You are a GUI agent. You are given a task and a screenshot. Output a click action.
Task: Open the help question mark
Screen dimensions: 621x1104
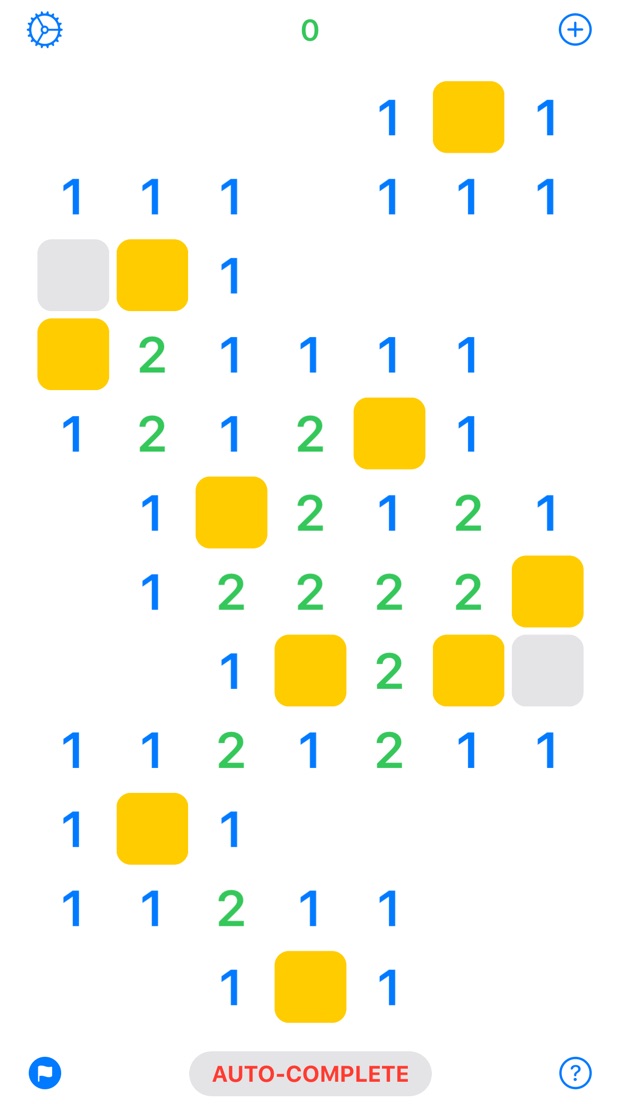coord(575,1073)
